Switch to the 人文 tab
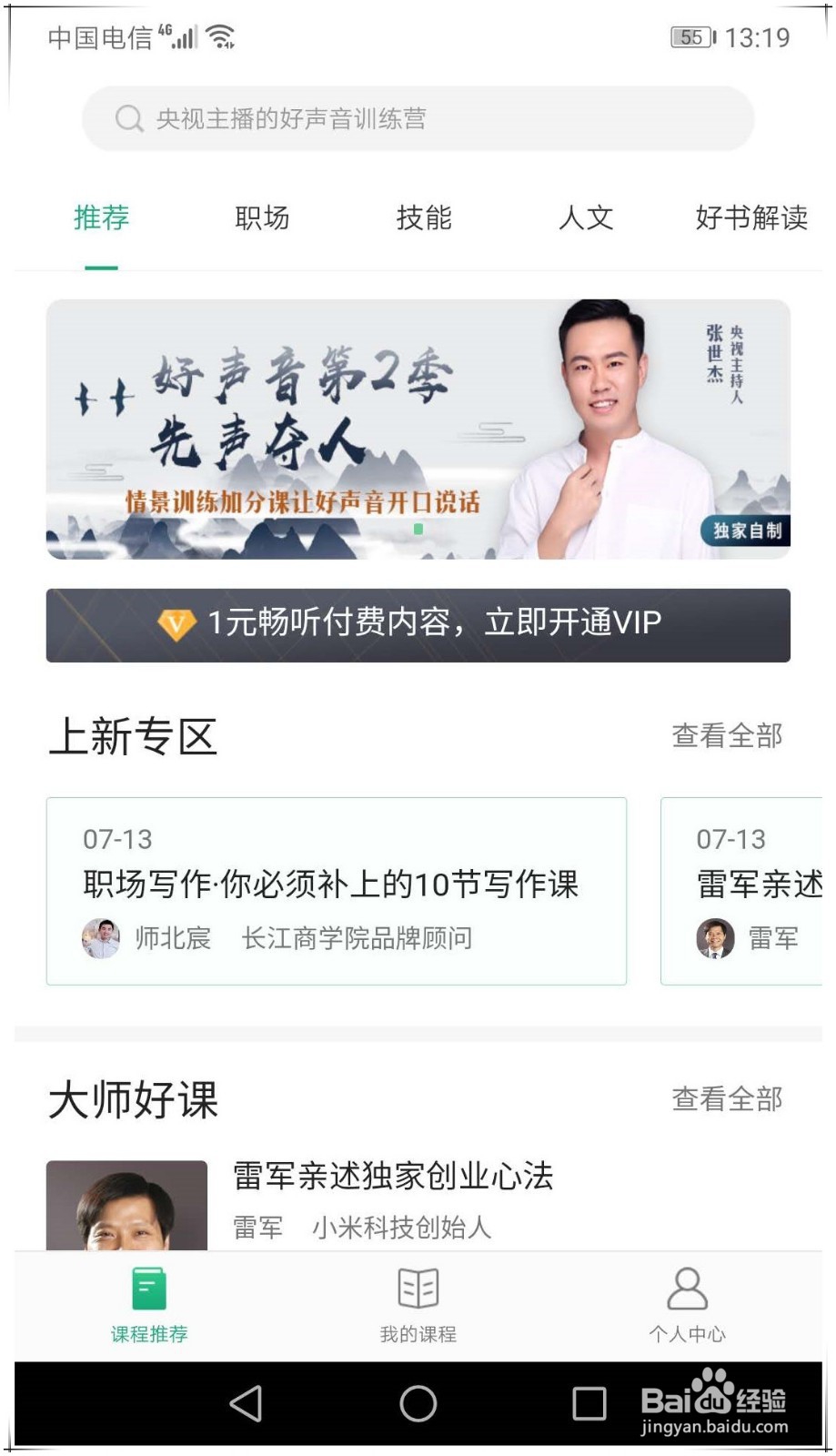The width and height of the screenshot is (836, 1456). click(x=588, y=218)
